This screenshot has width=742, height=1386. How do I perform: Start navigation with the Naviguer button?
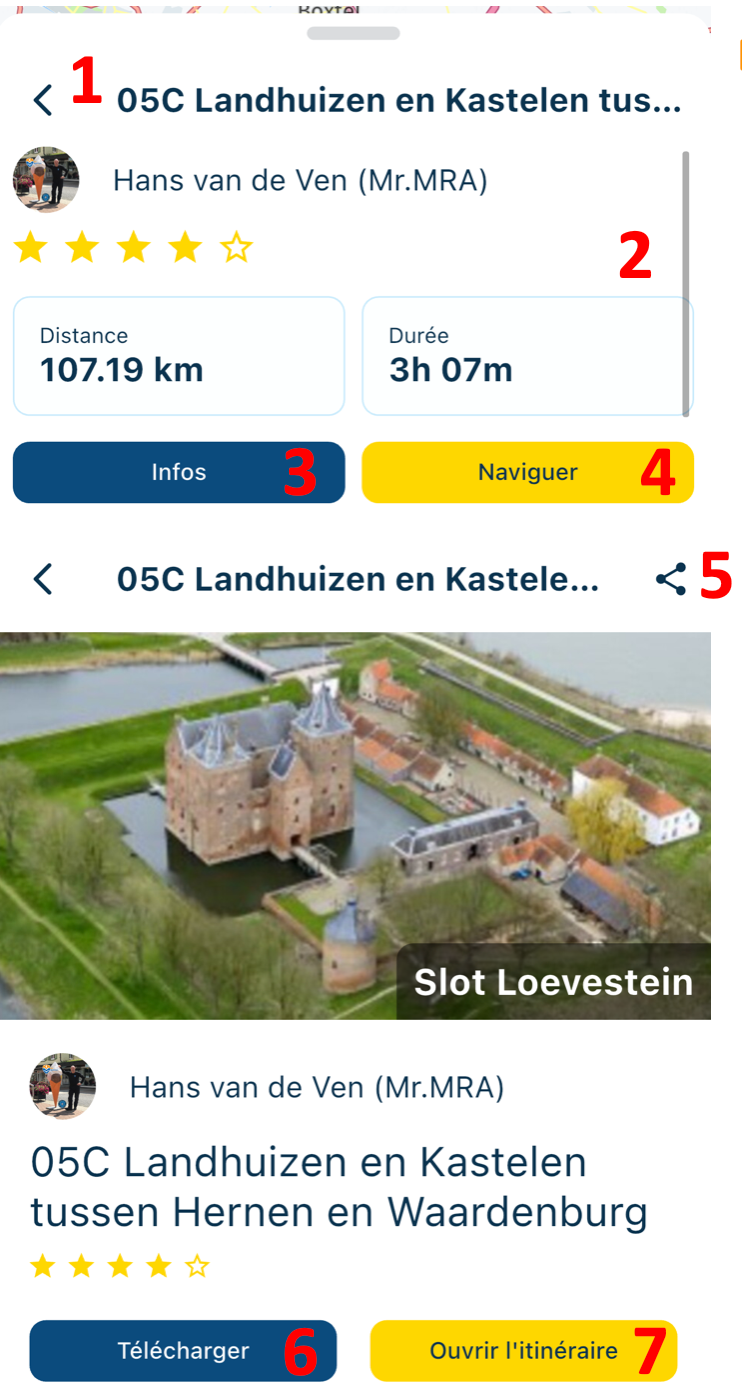(x=527, y=472)
